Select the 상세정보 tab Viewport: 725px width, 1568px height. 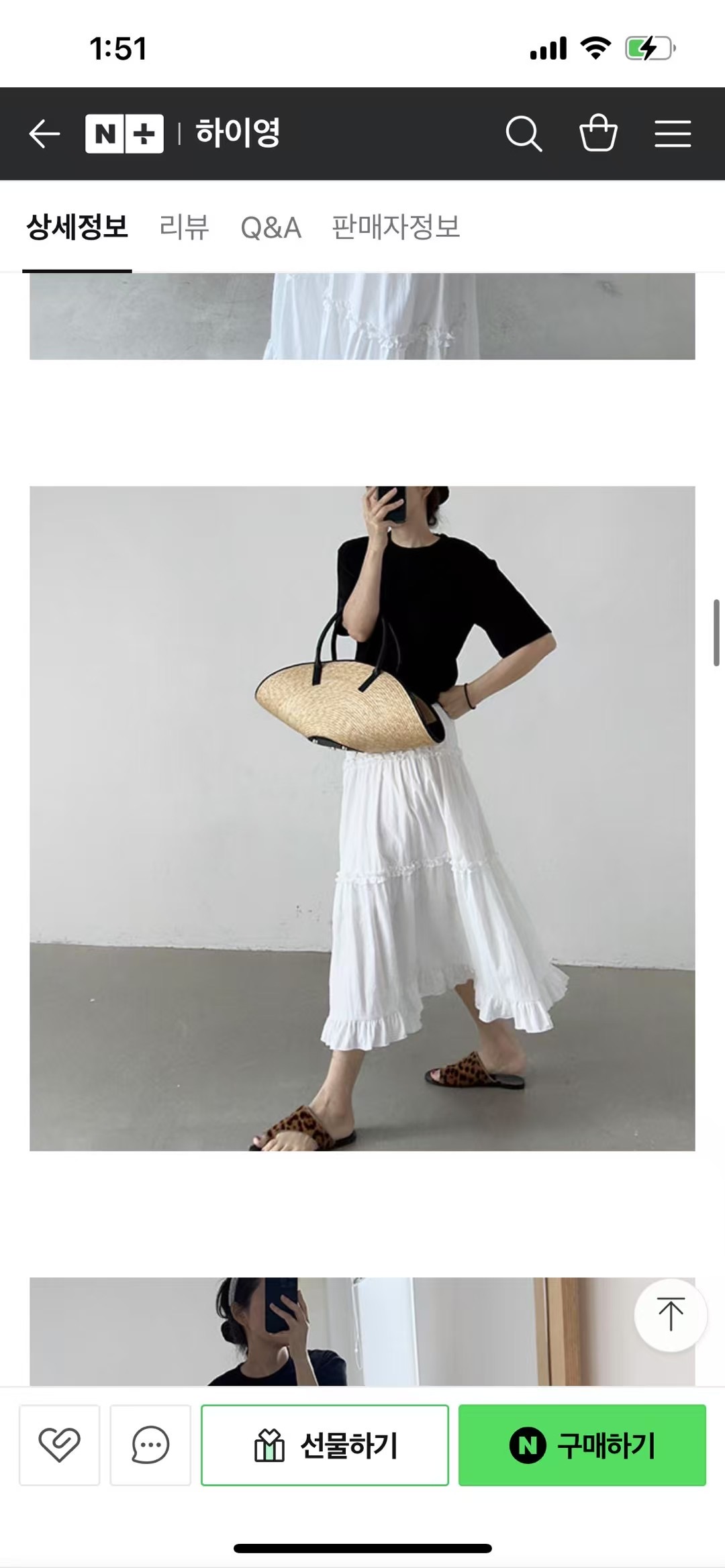pyautogui.click(x=77, y=227)
